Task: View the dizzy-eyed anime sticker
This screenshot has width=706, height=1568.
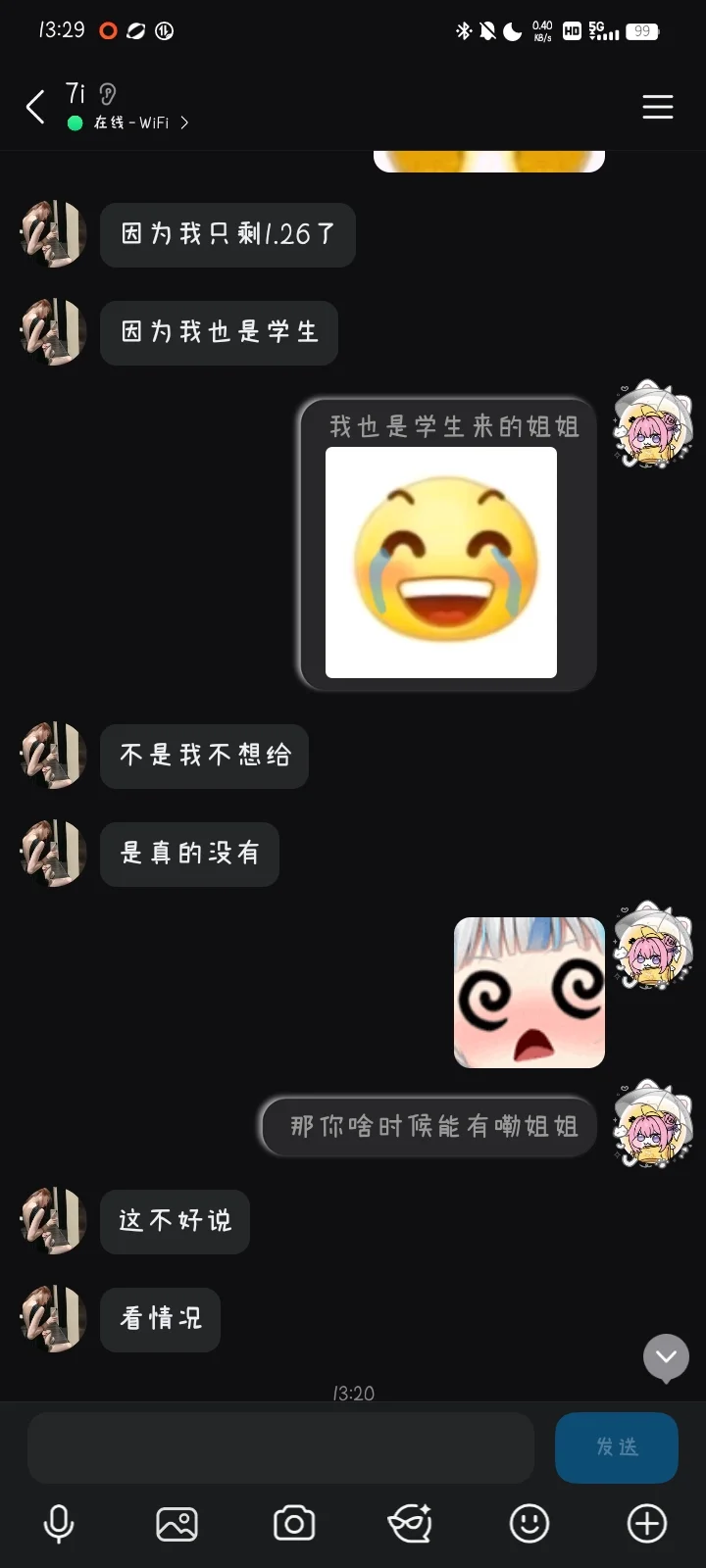Action: [x=529, y=992]
